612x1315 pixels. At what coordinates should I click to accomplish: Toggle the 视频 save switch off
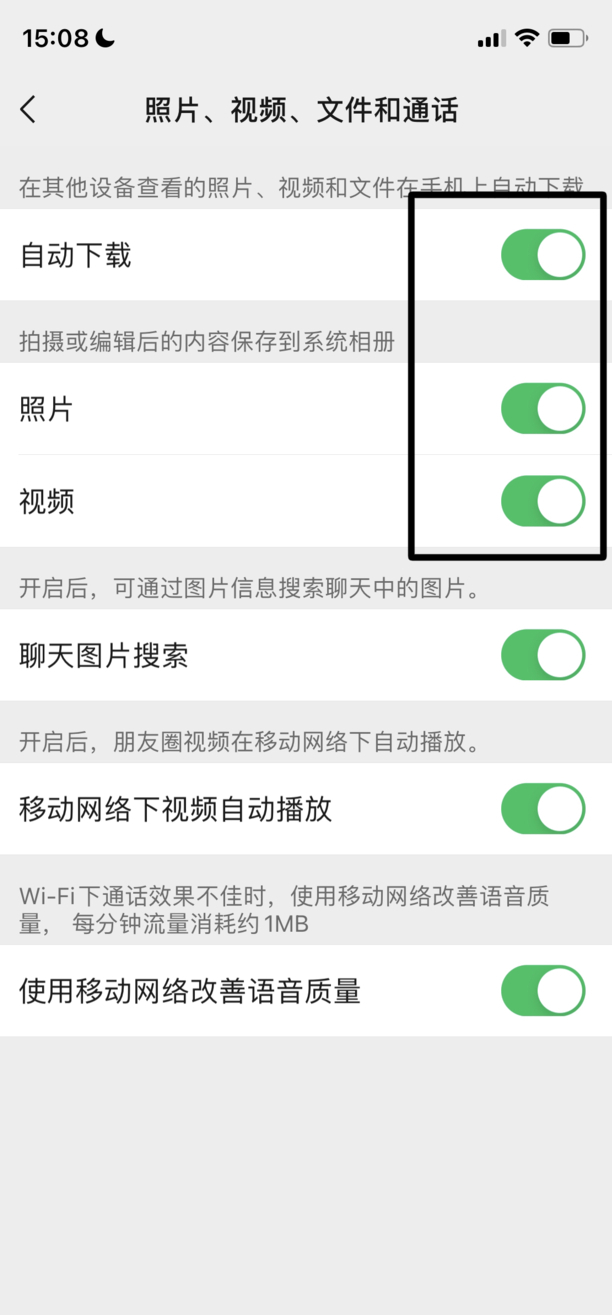[542, 501]
